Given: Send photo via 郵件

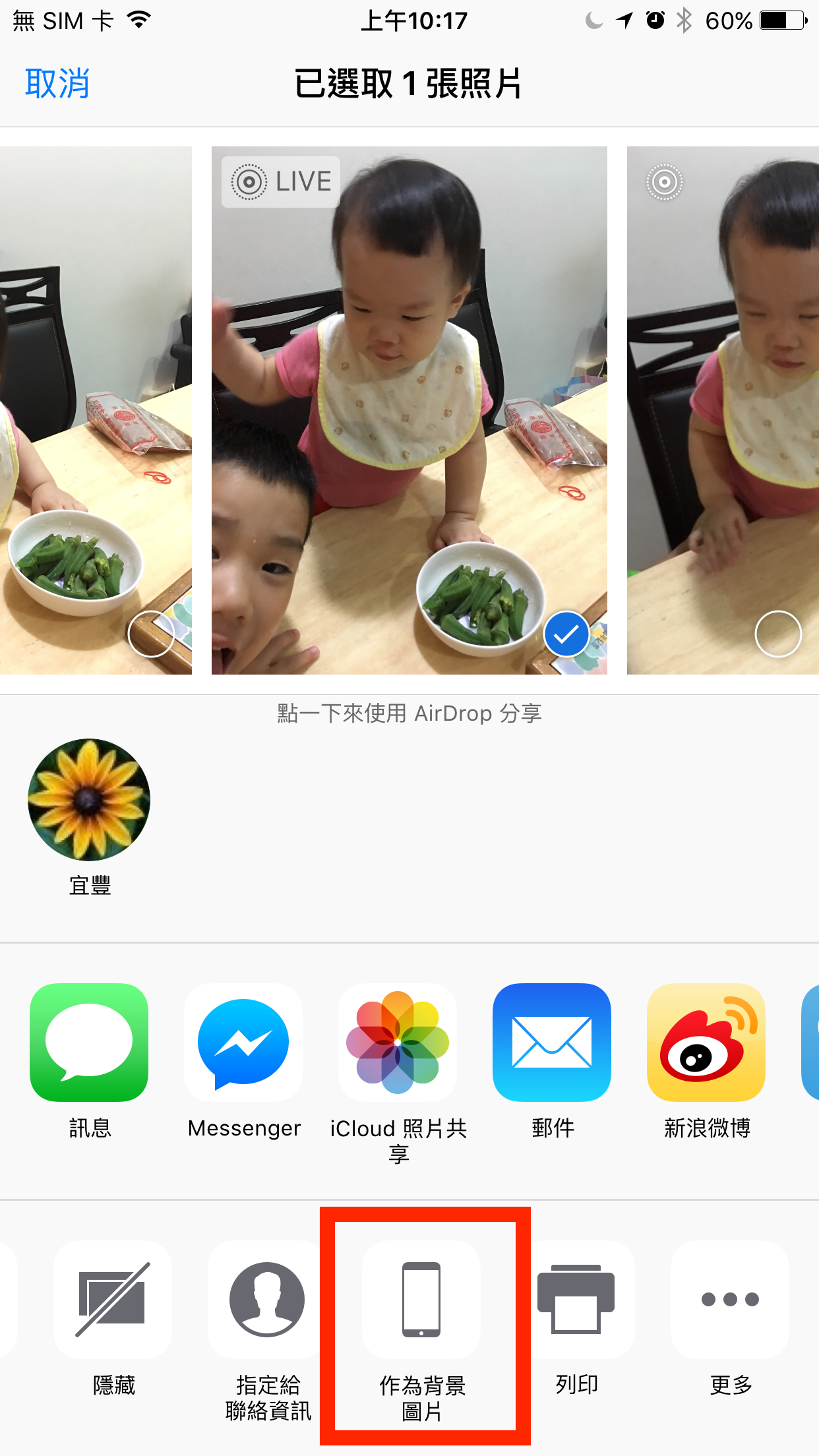Looking at the screenshot, I should click(552, 1043).
